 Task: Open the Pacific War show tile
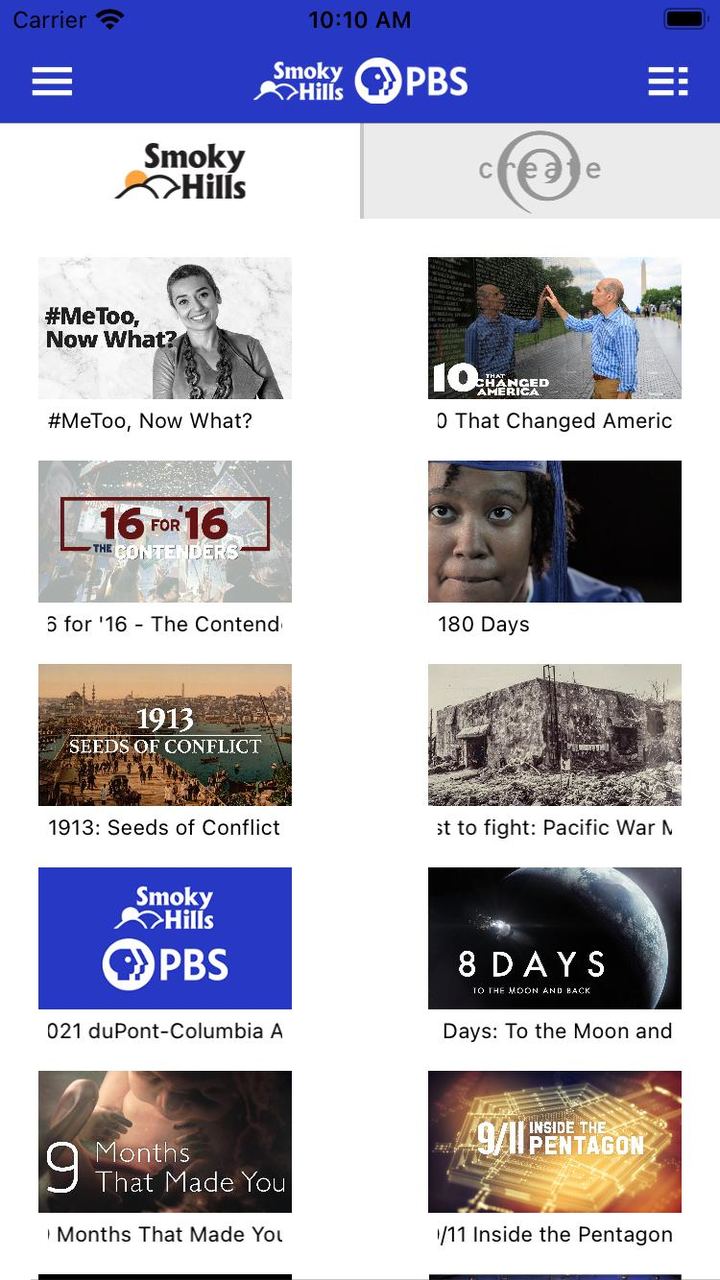pyautogui.click(x=555, y=735)
